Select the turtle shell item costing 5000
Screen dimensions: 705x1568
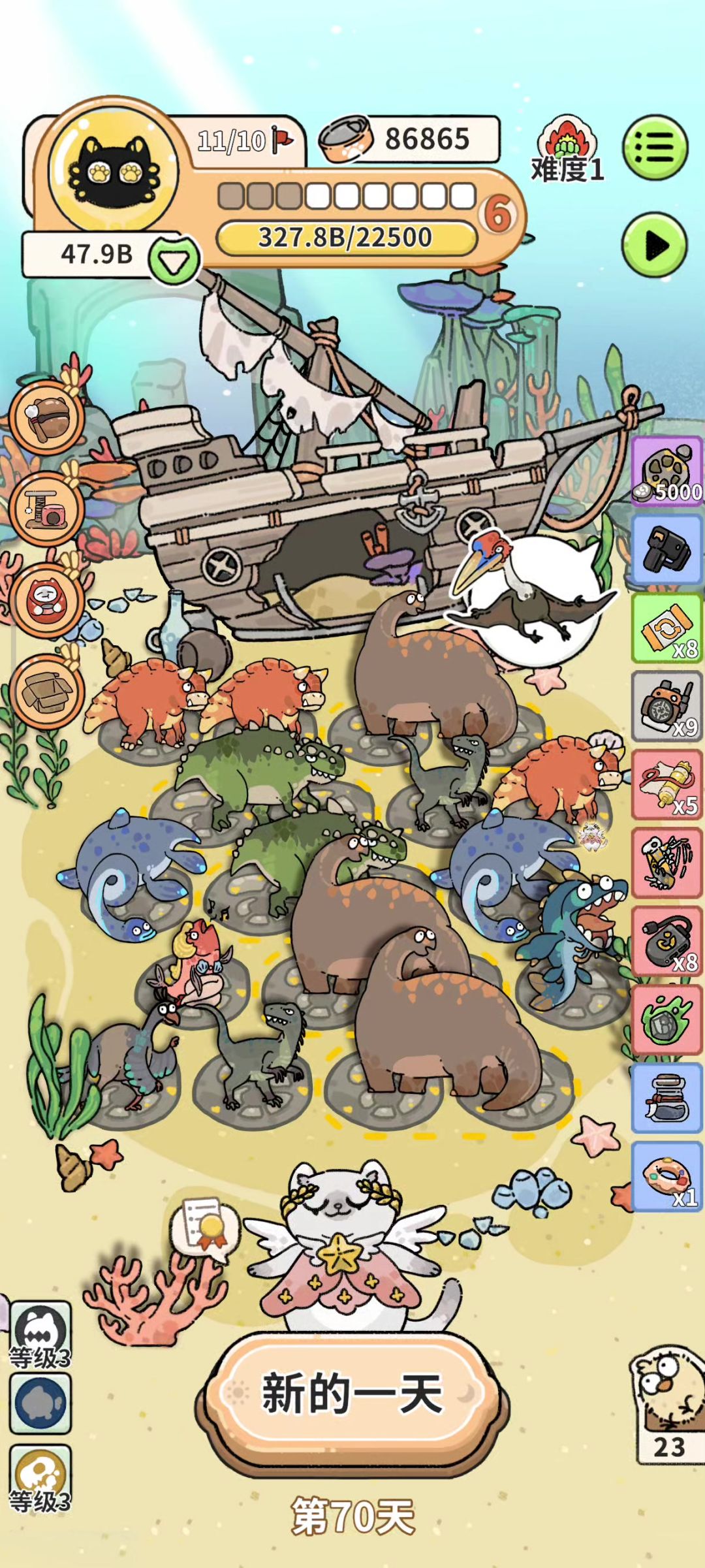click(667, 472)
